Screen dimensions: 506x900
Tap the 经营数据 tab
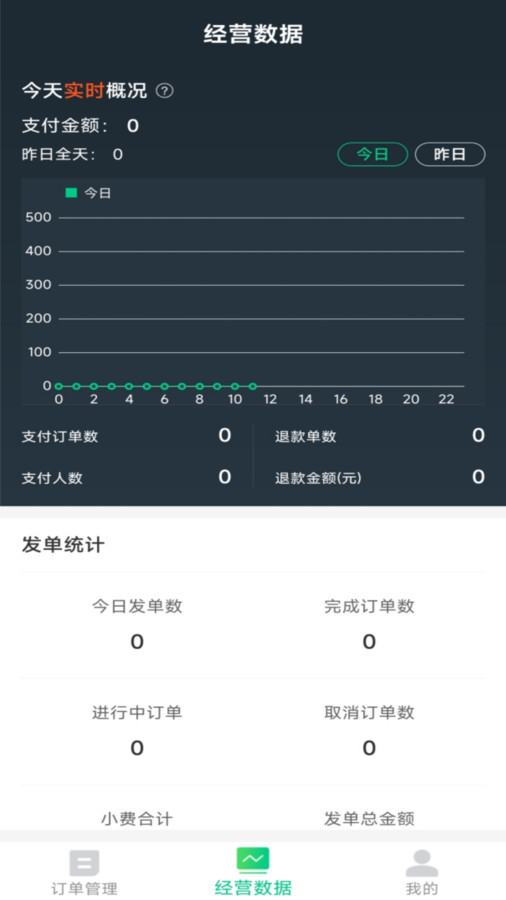point(253,872)
